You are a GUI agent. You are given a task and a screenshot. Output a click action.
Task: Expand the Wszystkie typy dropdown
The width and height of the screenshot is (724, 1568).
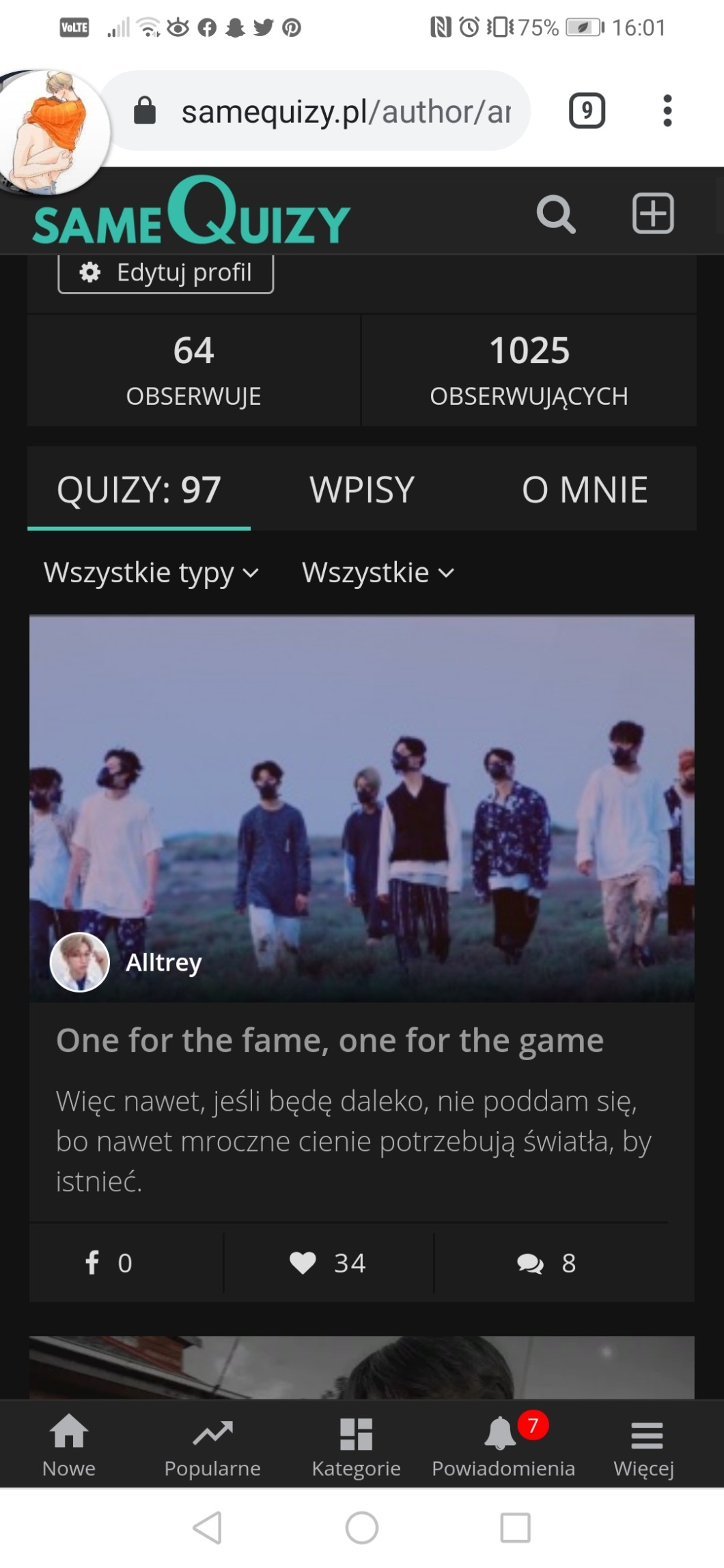coord(151,572)
